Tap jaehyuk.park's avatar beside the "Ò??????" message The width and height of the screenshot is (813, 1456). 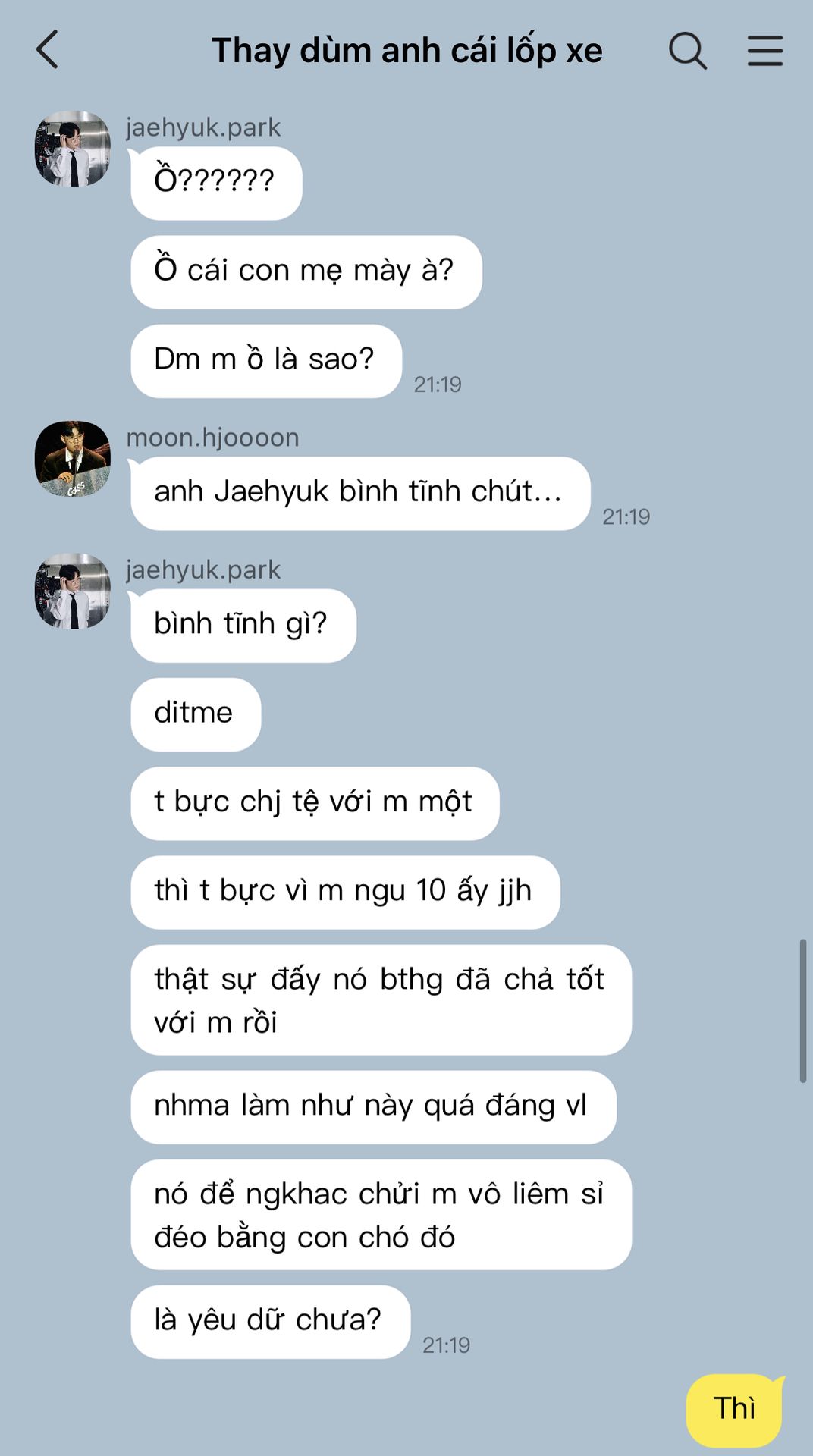pos(73,149)
